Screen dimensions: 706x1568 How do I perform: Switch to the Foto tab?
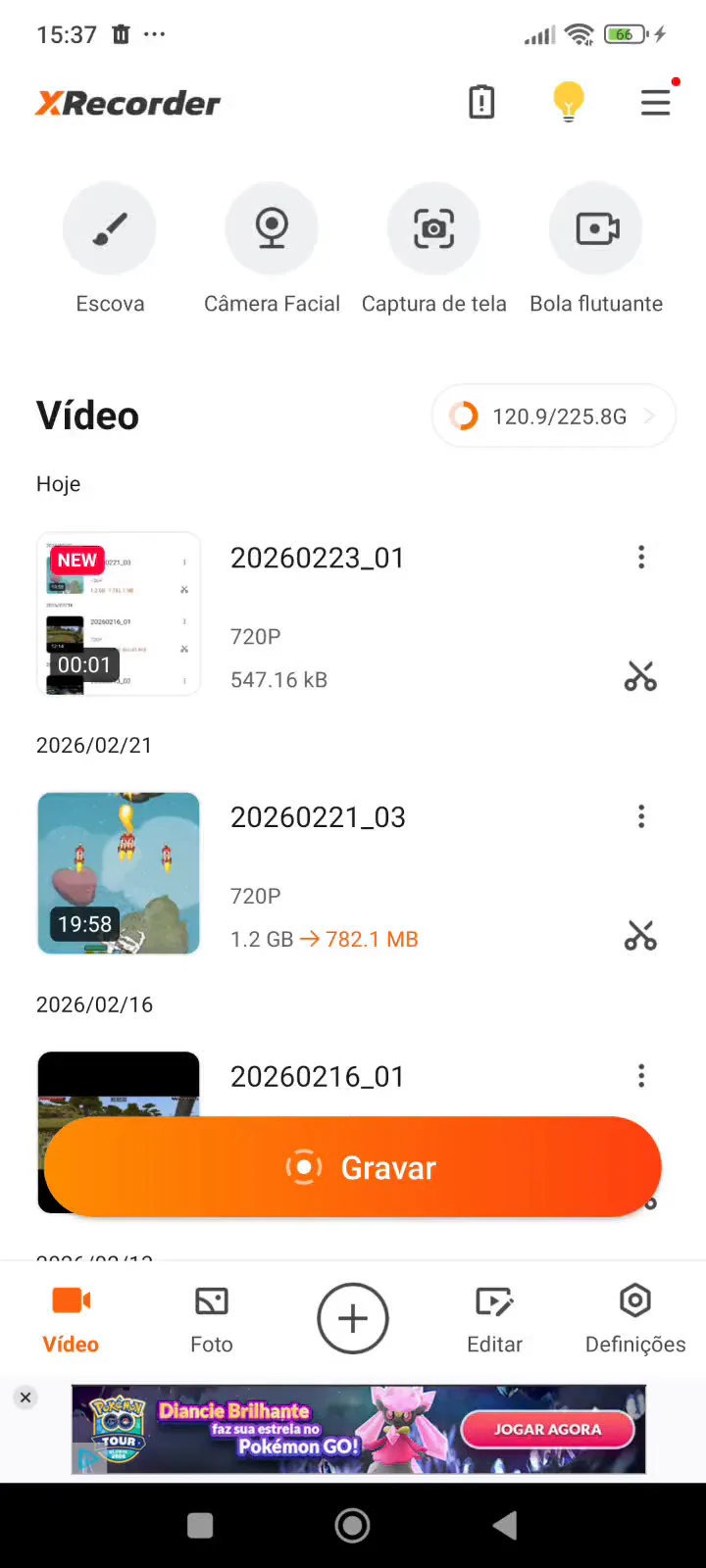click(x=212, y=1319)
